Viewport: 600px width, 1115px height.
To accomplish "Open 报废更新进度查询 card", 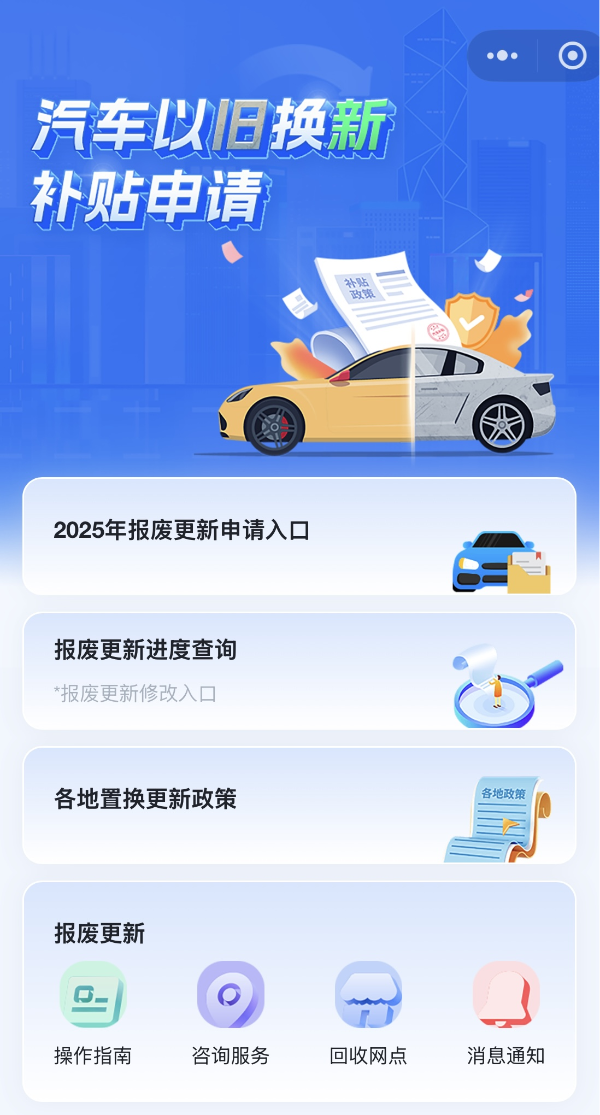I will click(x=299, y=670).
